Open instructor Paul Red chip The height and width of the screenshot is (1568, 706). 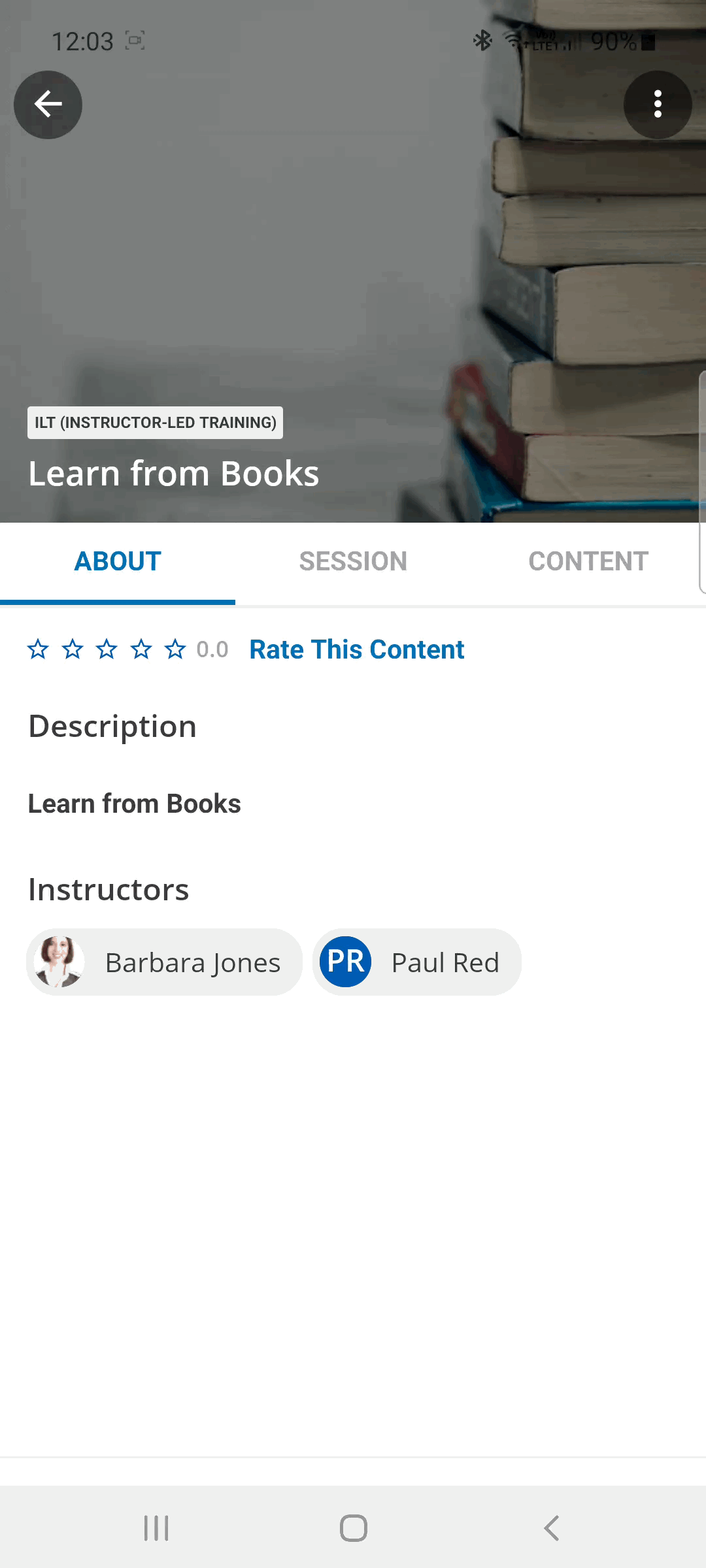417,962
